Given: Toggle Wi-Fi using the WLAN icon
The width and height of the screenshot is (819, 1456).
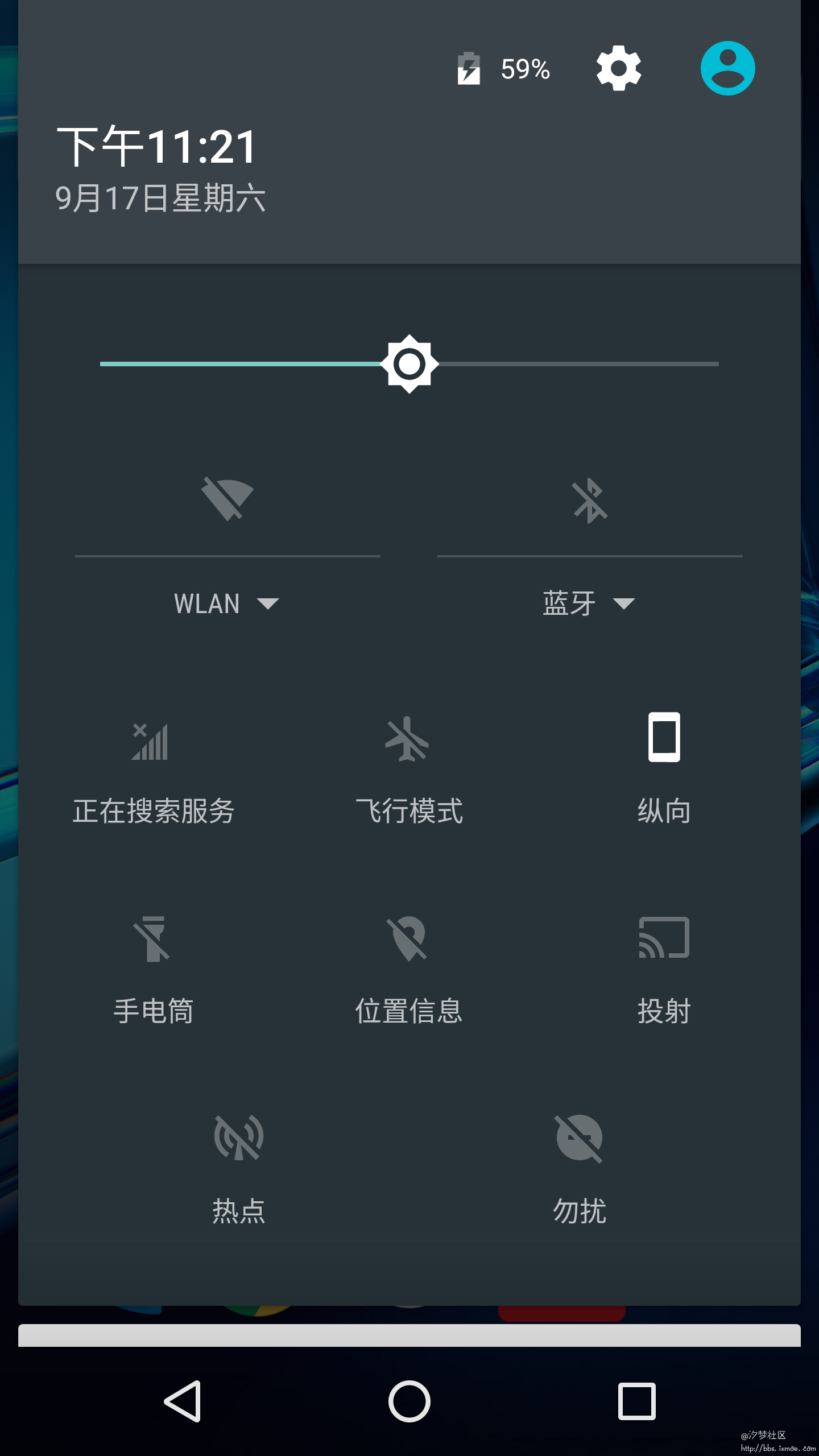Looking at the screenshot, I should tap(227, 499).
